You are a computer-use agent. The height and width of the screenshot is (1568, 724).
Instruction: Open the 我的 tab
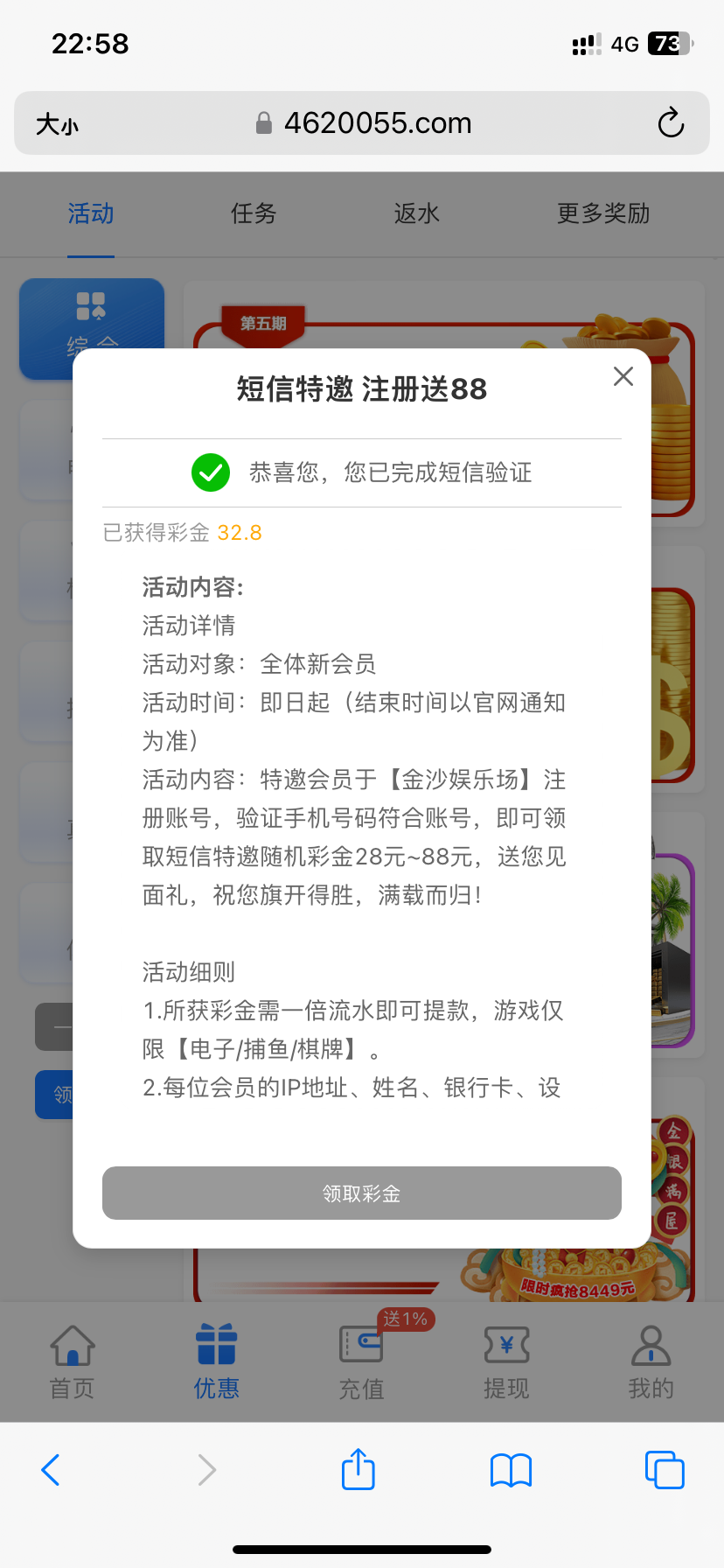click(x=651, y=1362)
